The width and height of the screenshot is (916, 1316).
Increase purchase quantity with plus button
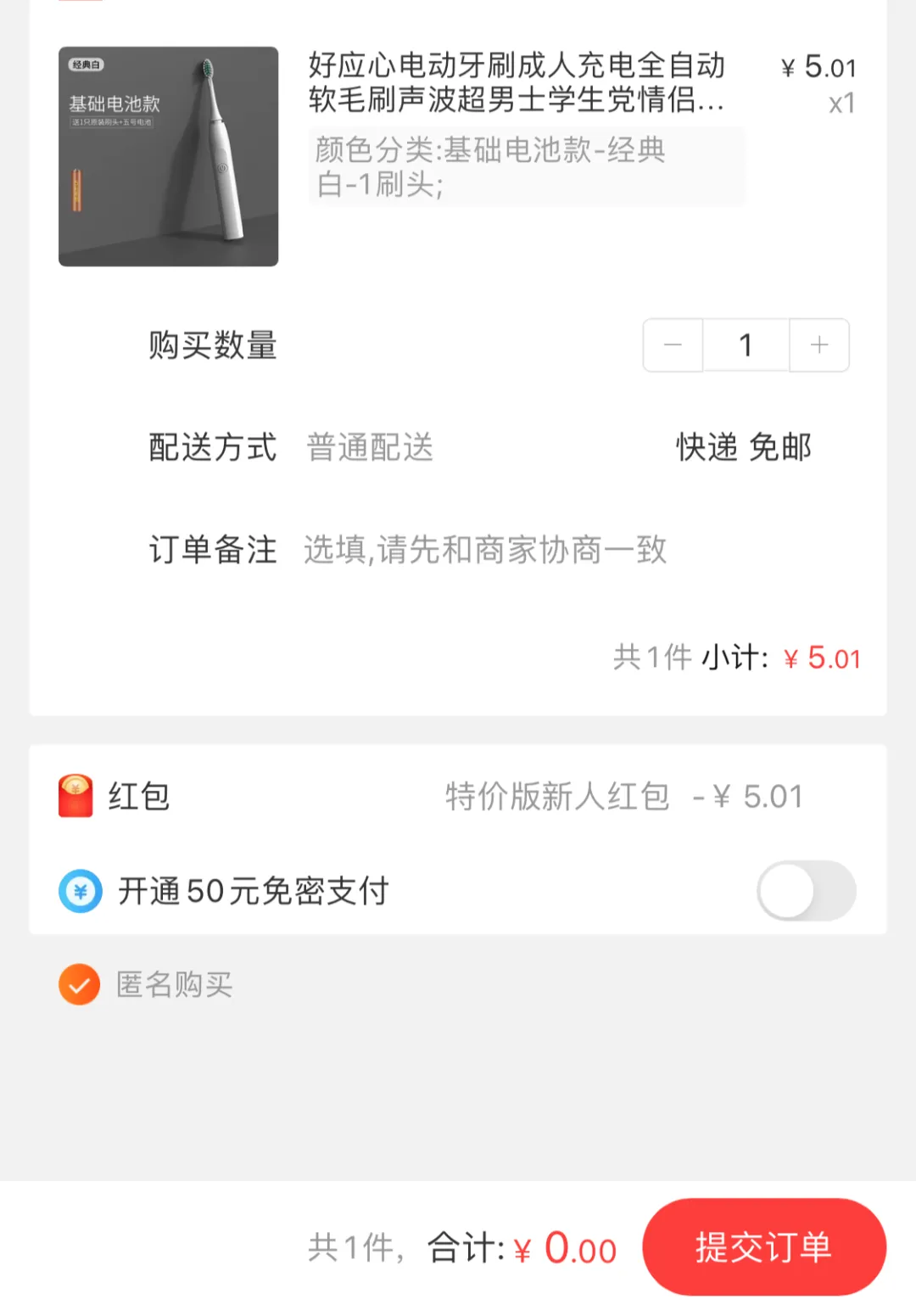click(818, 345)
